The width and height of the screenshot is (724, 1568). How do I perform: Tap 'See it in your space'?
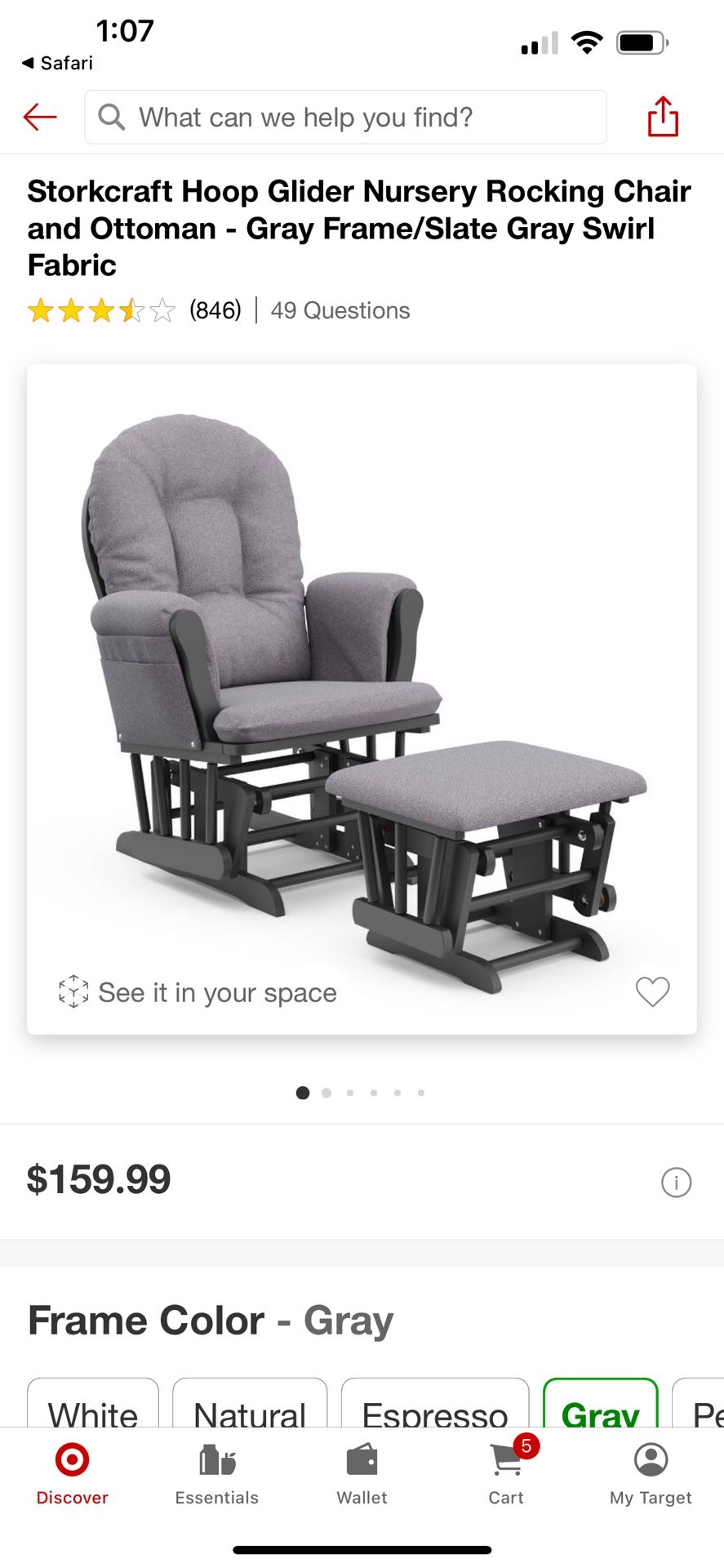(x=198, y=992)
